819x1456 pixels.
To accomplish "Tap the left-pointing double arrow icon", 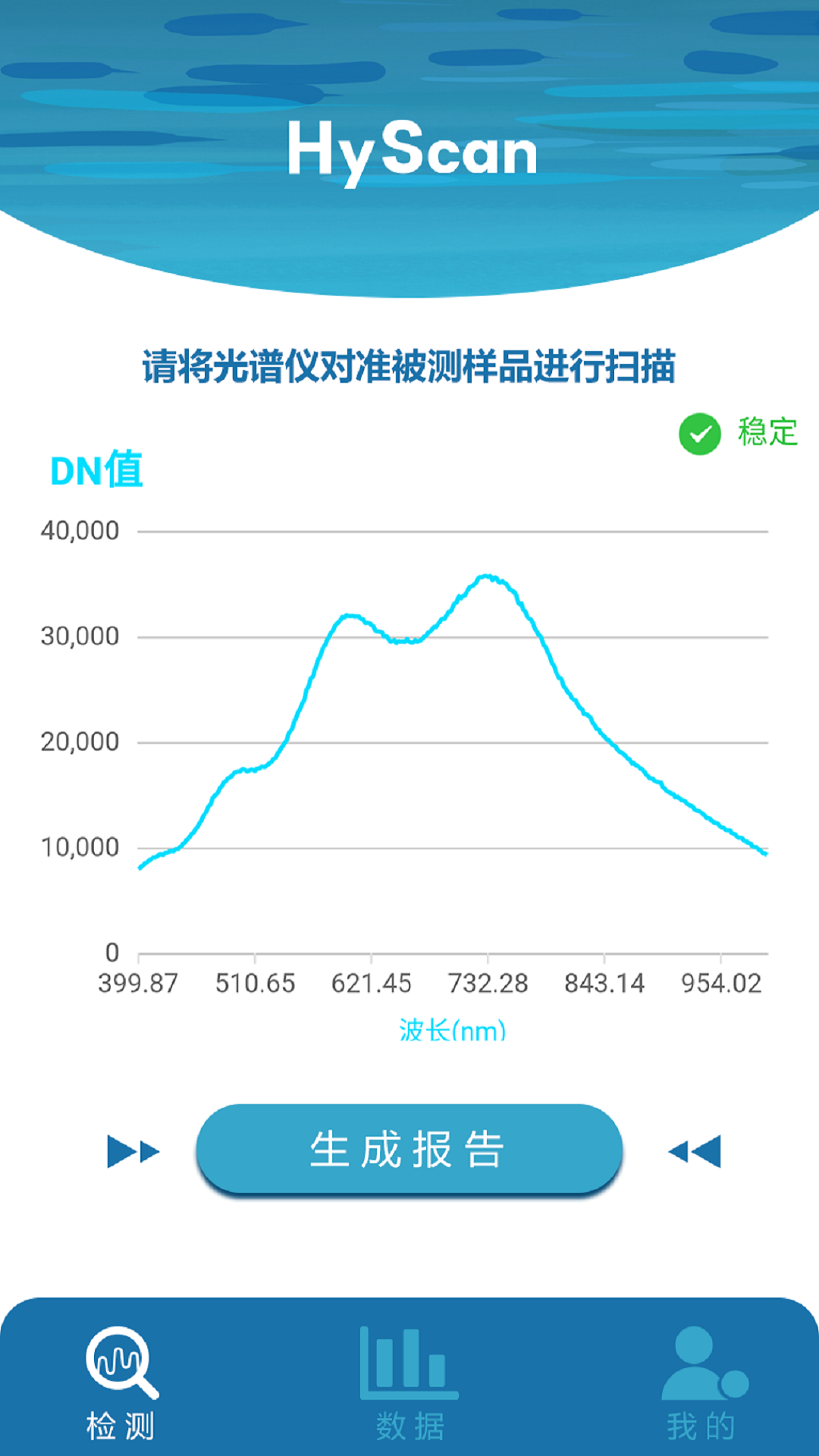I will (x=695, y=1152).
